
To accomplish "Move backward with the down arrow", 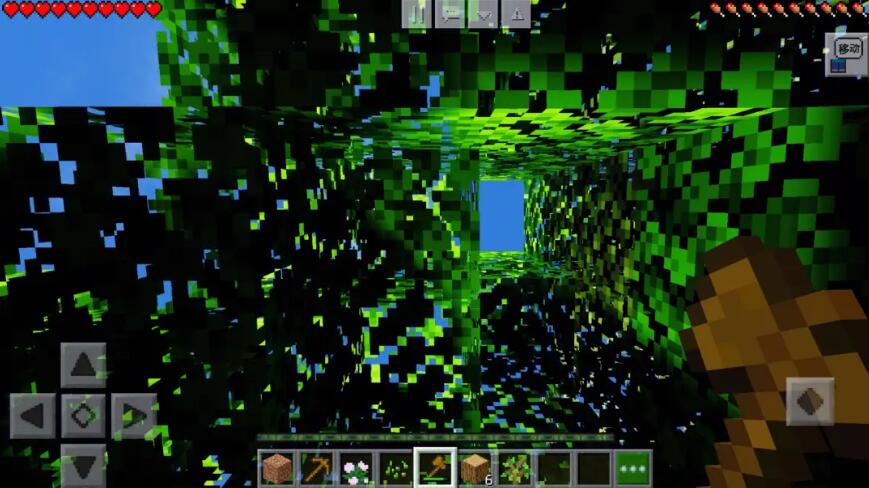I will click(83, 464).
